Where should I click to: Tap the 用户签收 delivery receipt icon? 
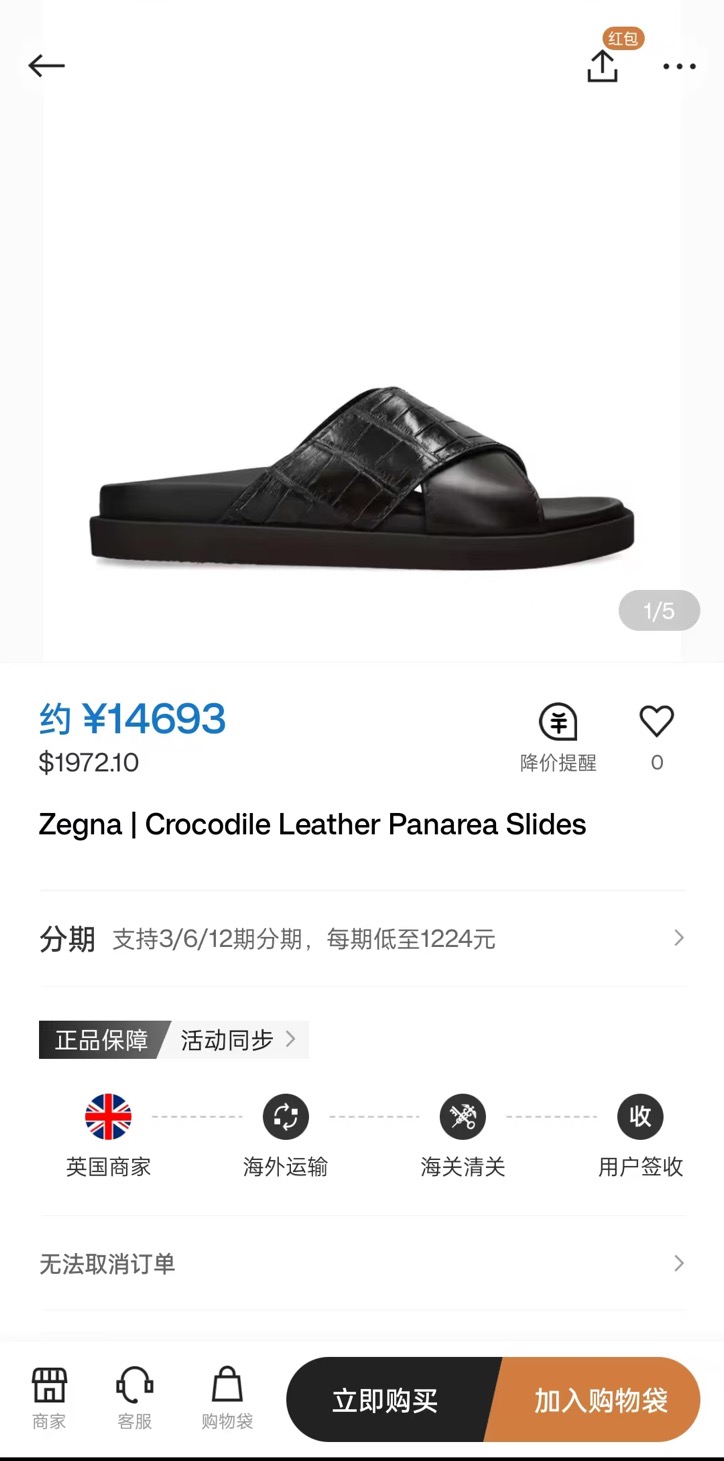tap(639, 1116)
